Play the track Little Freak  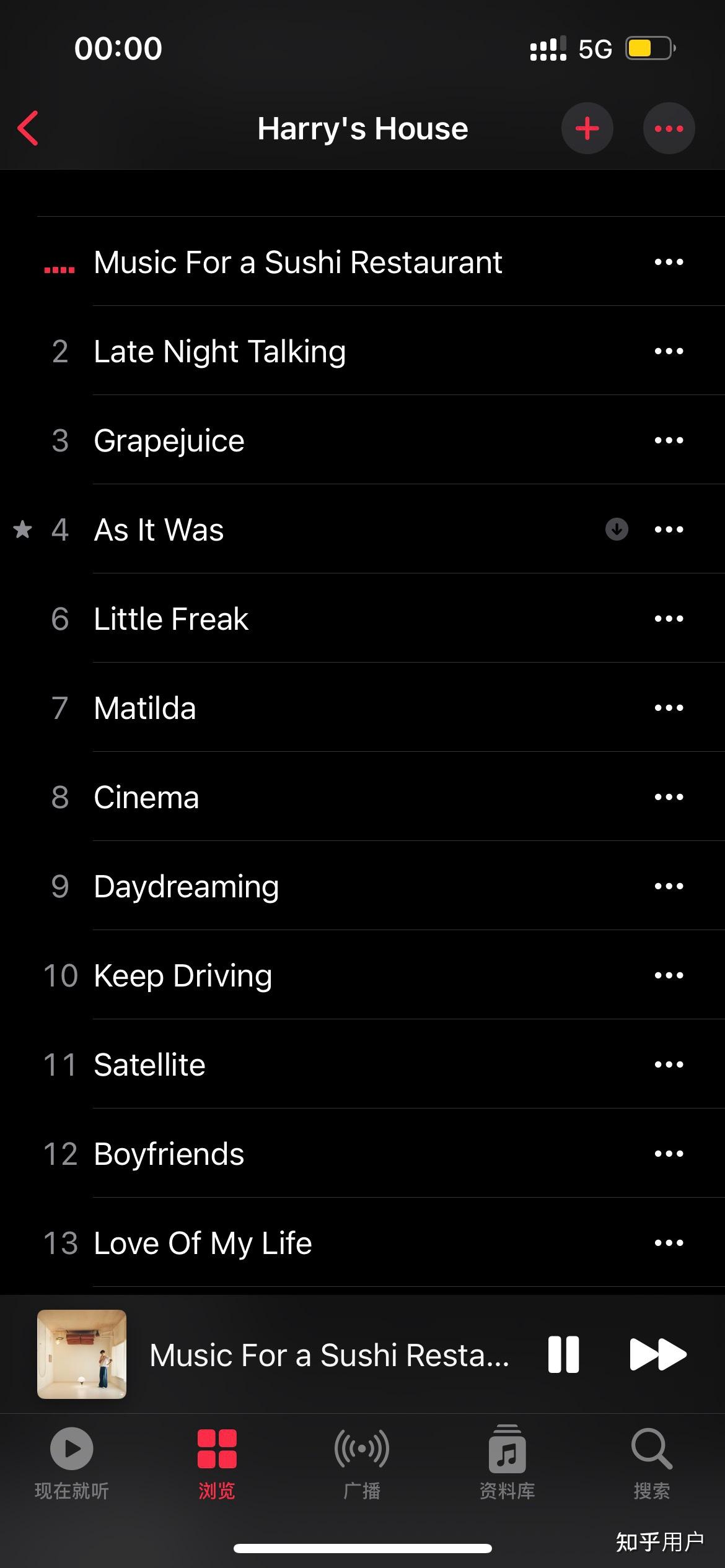pyautogui.click(x=171, y=619)
